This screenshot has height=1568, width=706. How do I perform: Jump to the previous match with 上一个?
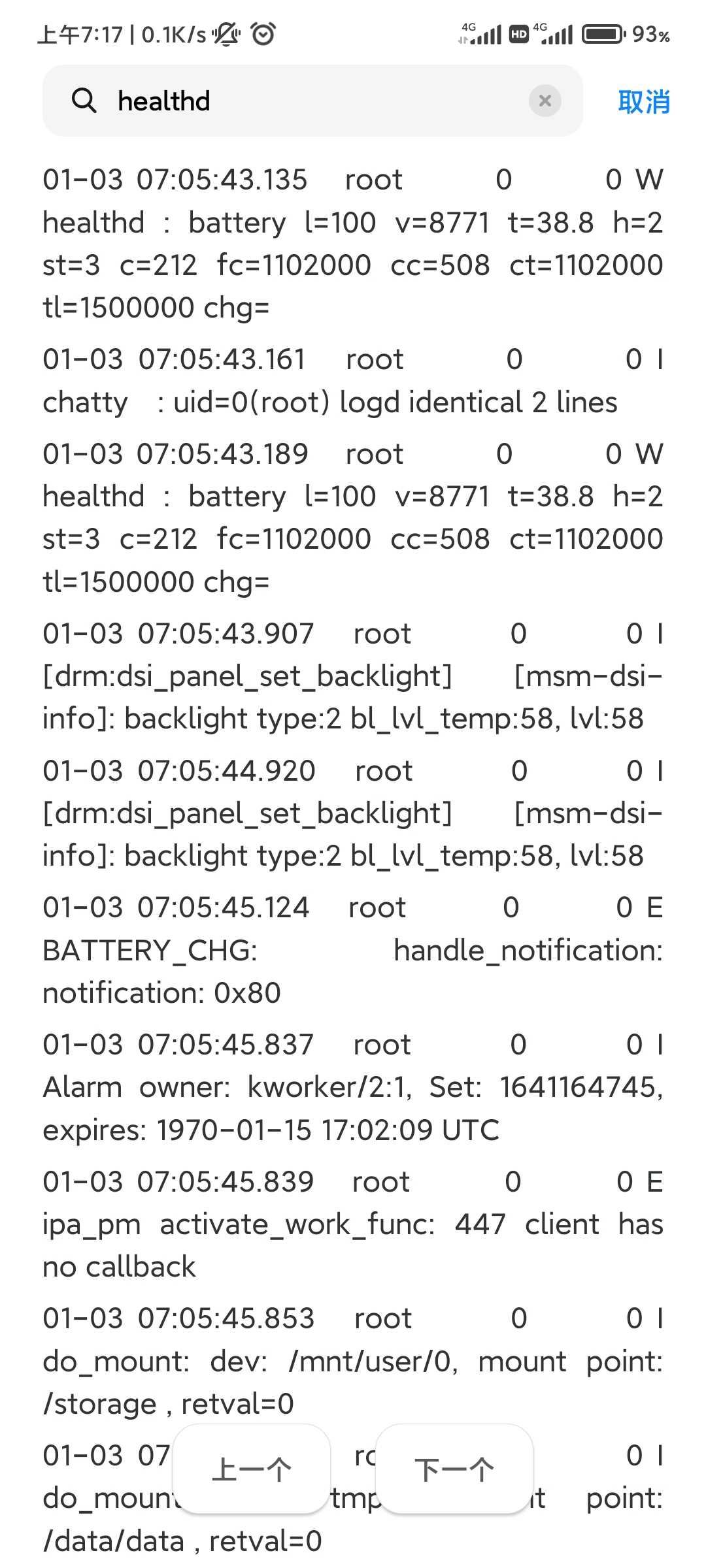click(x=252, y=1469)
